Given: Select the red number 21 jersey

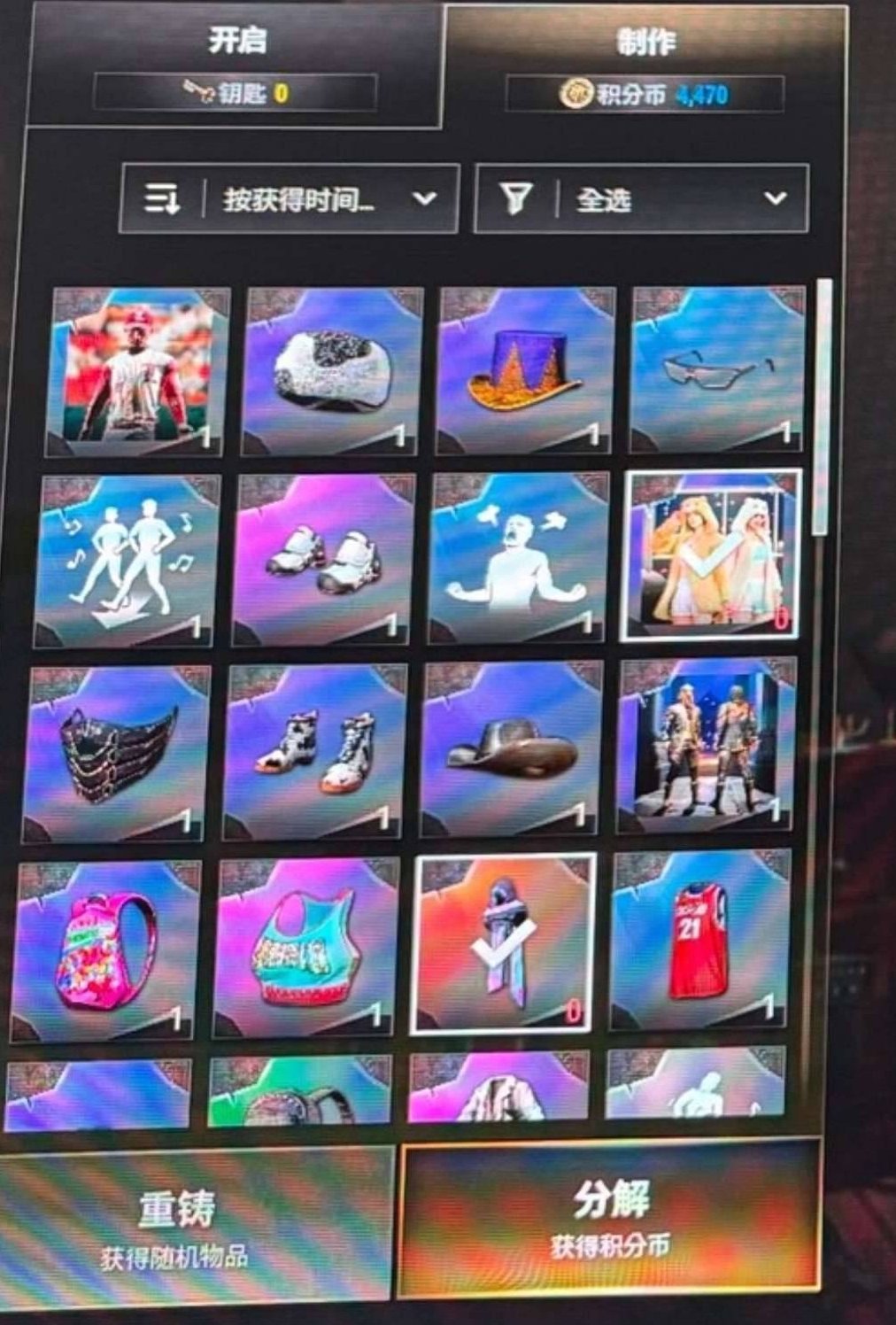Looking at the screenshot, I should point(699,939).
